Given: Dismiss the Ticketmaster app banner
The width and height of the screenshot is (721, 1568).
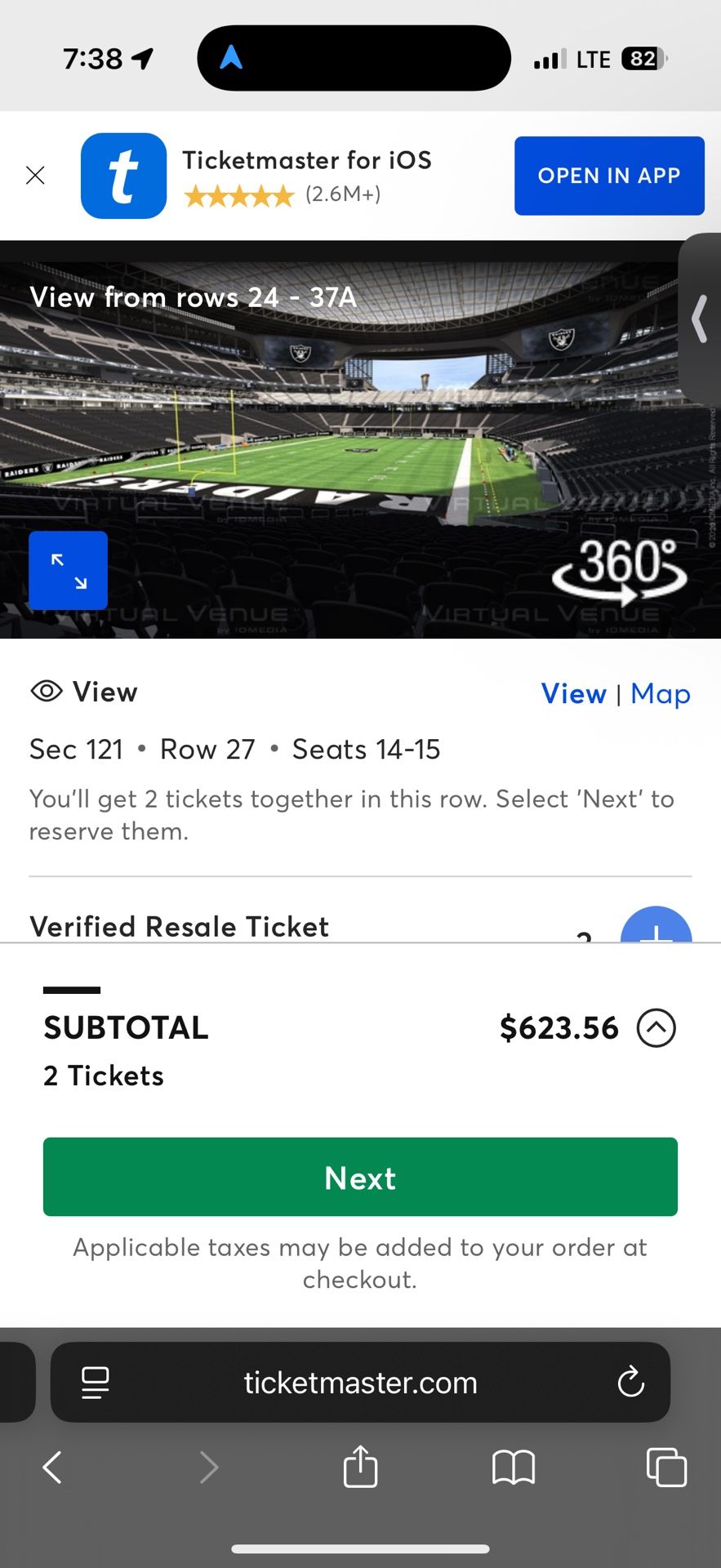Looking at the screenshot, I should point(35,176).
